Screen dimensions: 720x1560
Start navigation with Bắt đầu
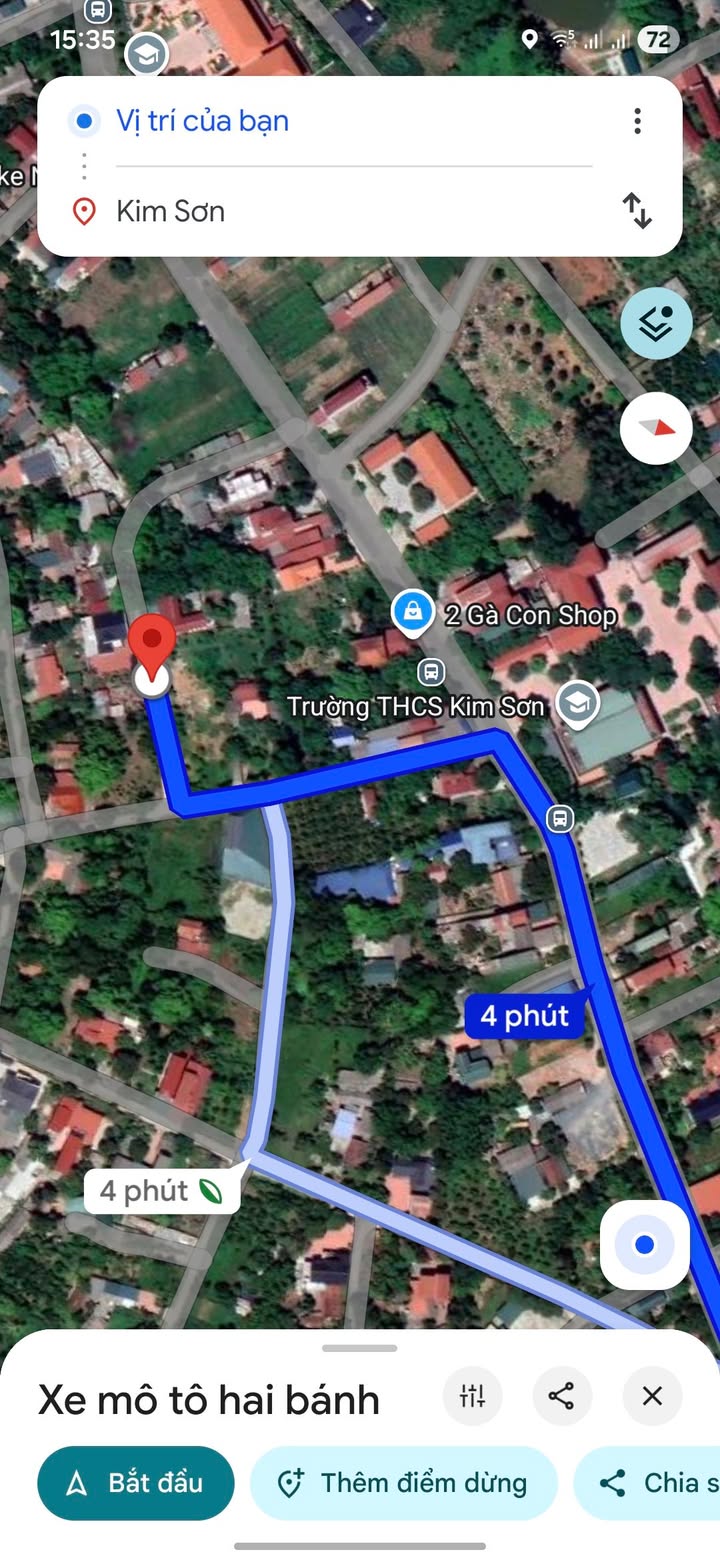pyautogui.click(x=136, y=1483)
